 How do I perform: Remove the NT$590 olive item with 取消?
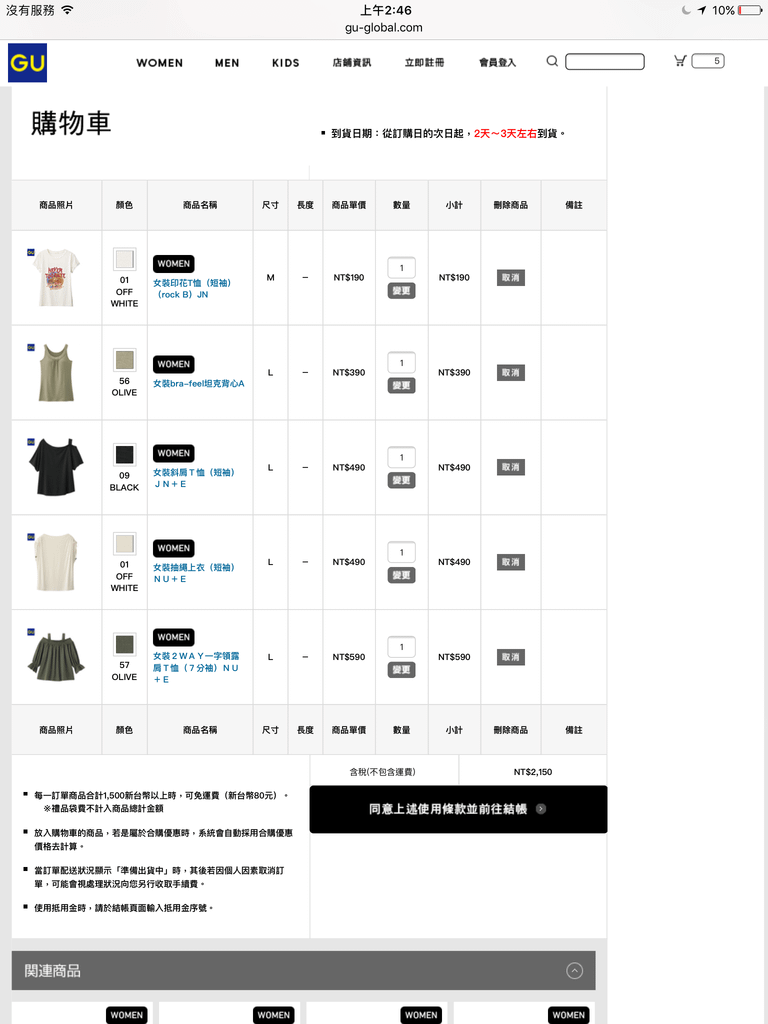[x=510, y=657]
